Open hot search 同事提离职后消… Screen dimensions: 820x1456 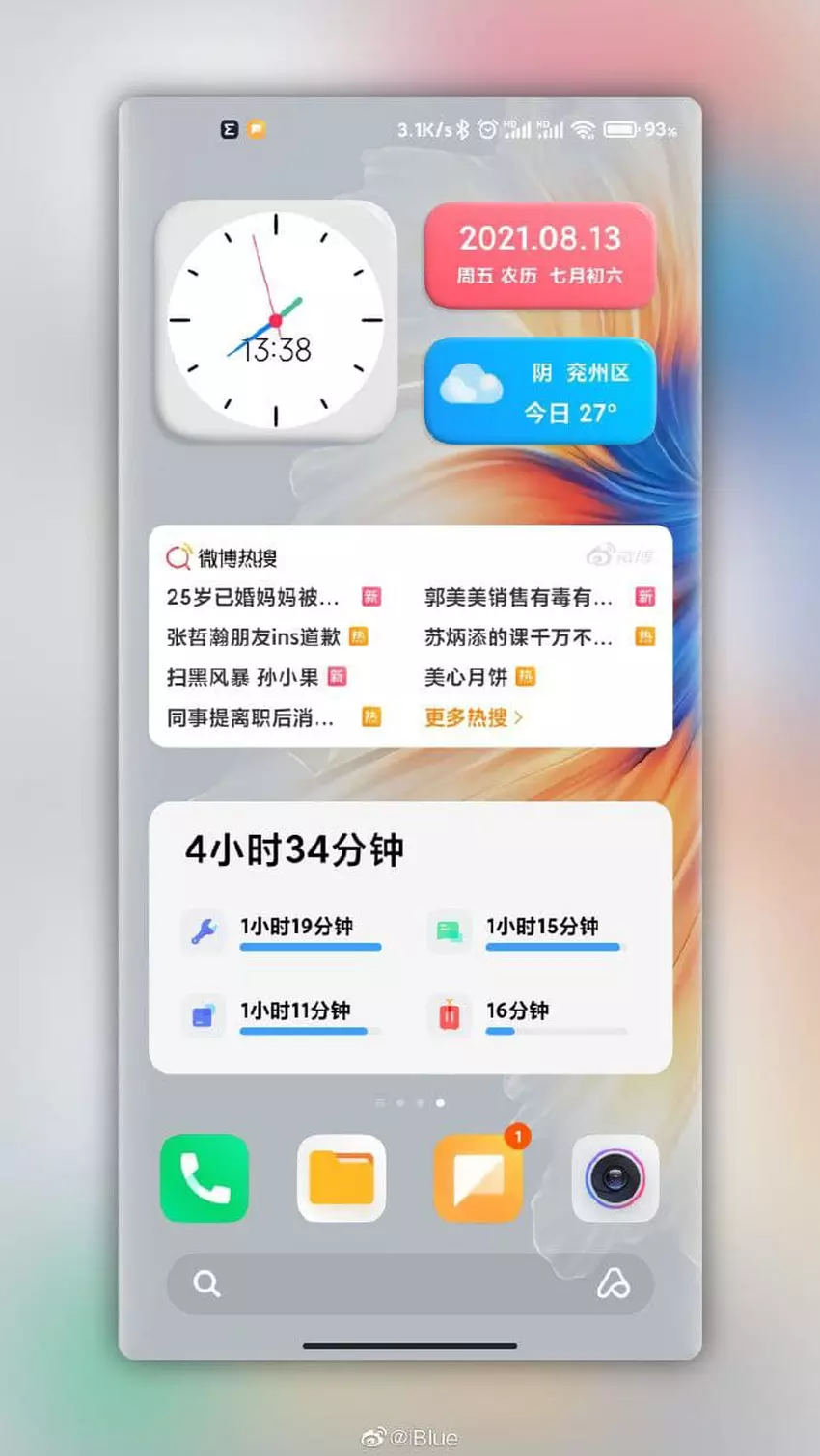point(250,717)
